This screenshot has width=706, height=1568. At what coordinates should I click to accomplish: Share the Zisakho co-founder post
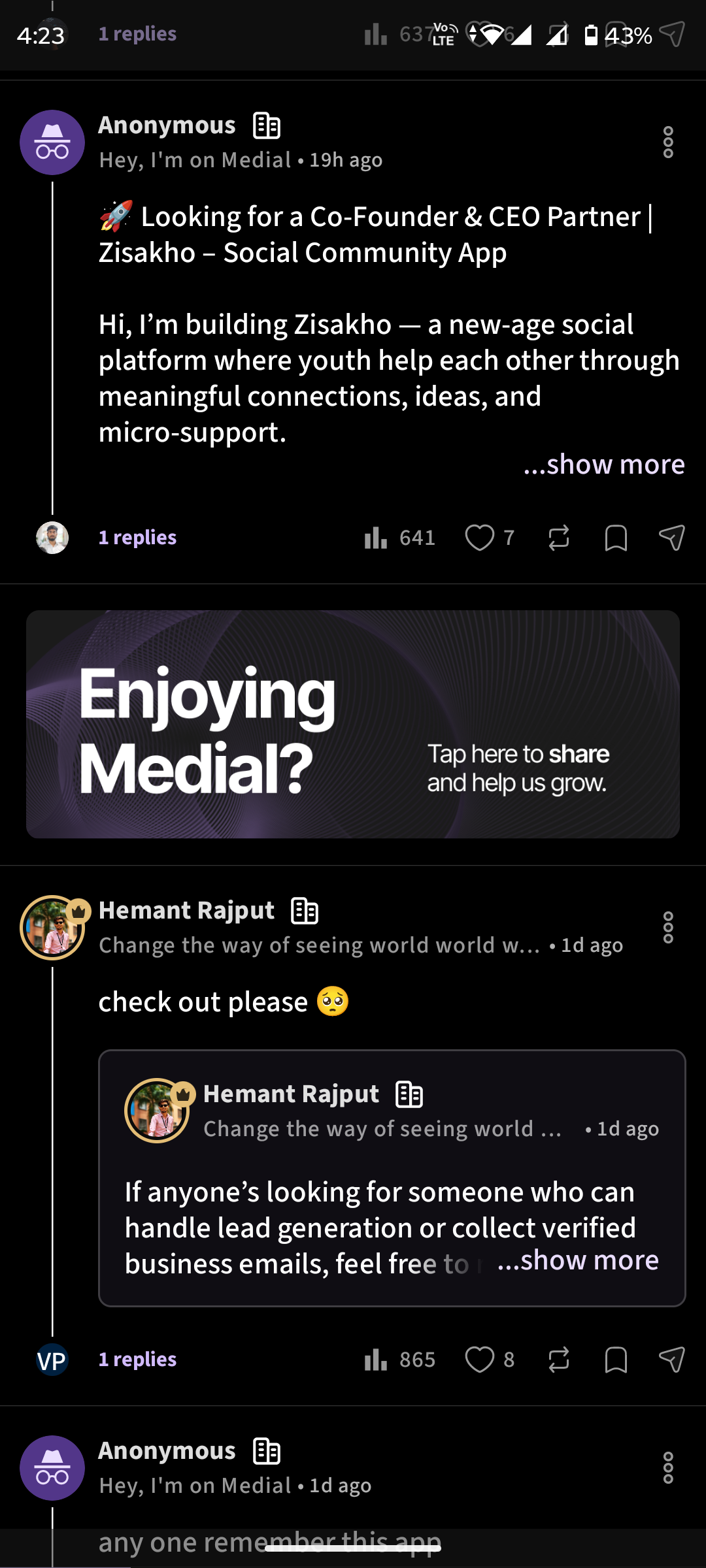tap(671, 538)
